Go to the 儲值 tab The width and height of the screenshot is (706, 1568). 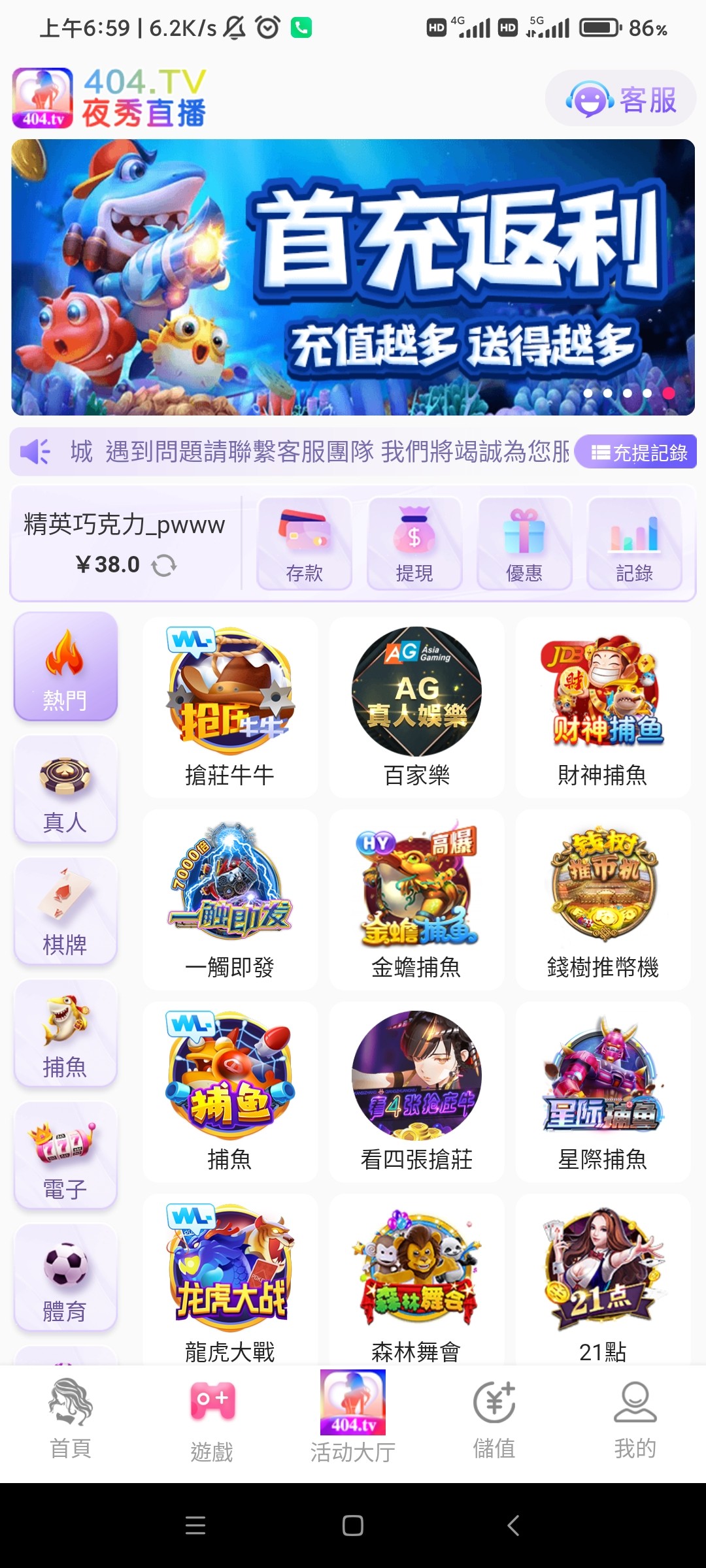[x=494, y=1415]
